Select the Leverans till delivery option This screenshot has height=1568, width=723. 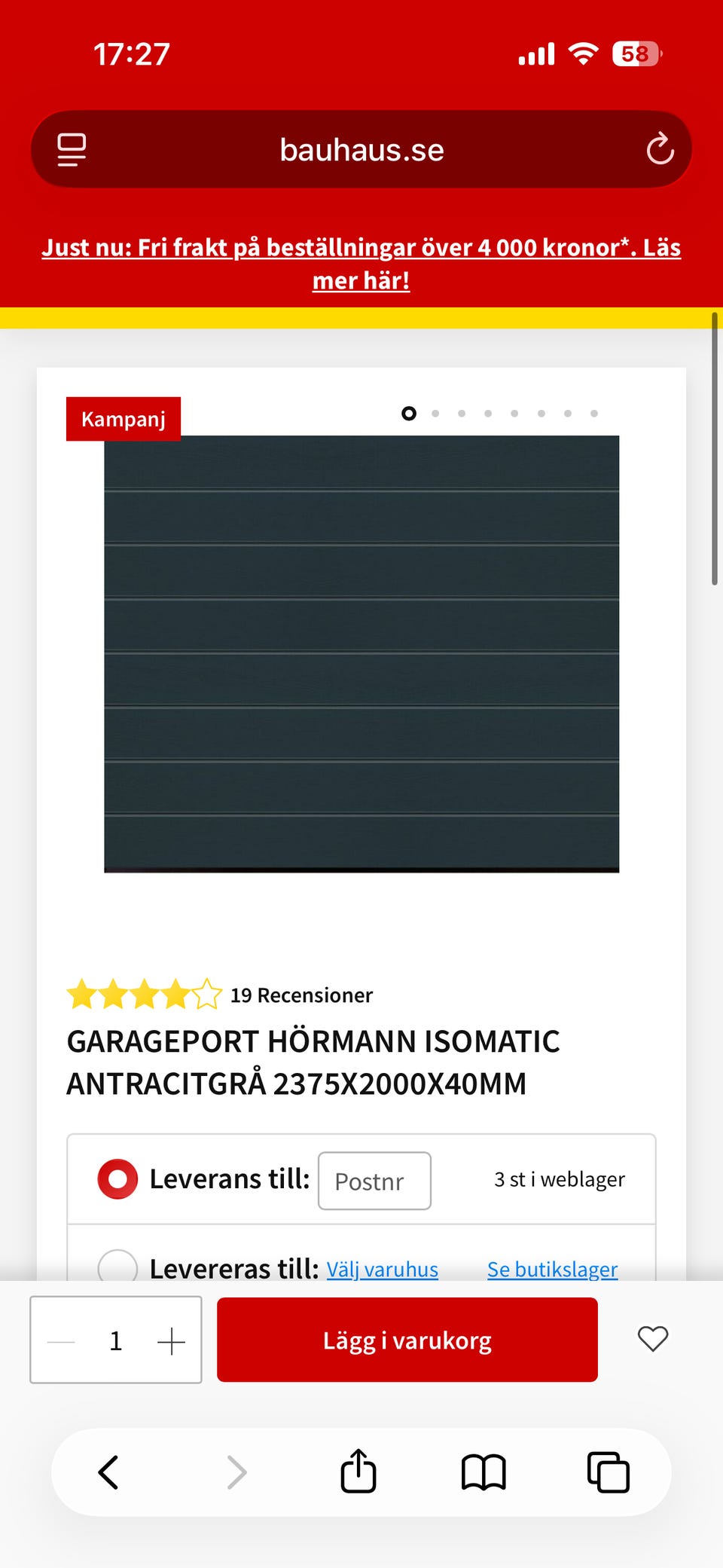coord(117,1179)
